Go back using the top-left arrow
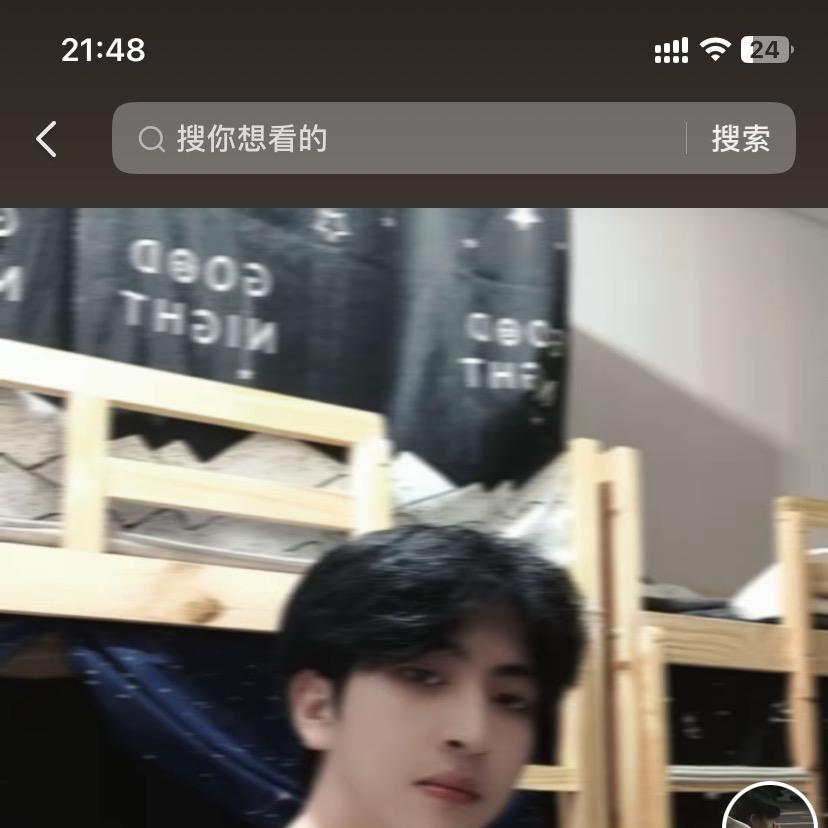This screenshot has width=828, height=828. (x=46, y=139)
